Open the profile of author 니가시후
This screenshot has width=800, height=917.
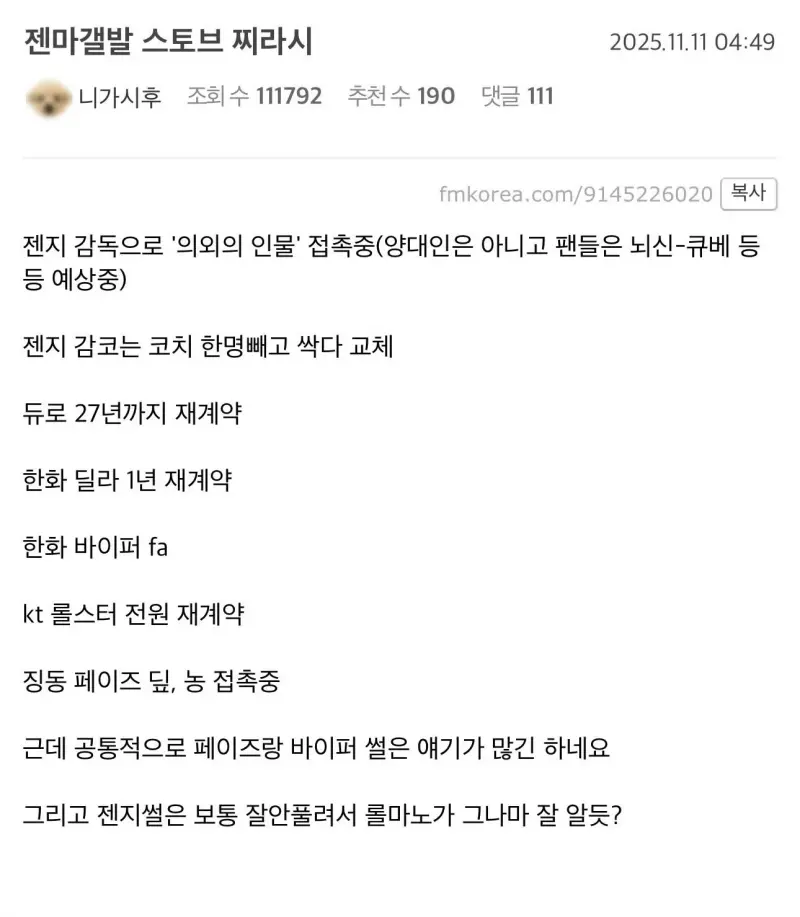[118, 97]
